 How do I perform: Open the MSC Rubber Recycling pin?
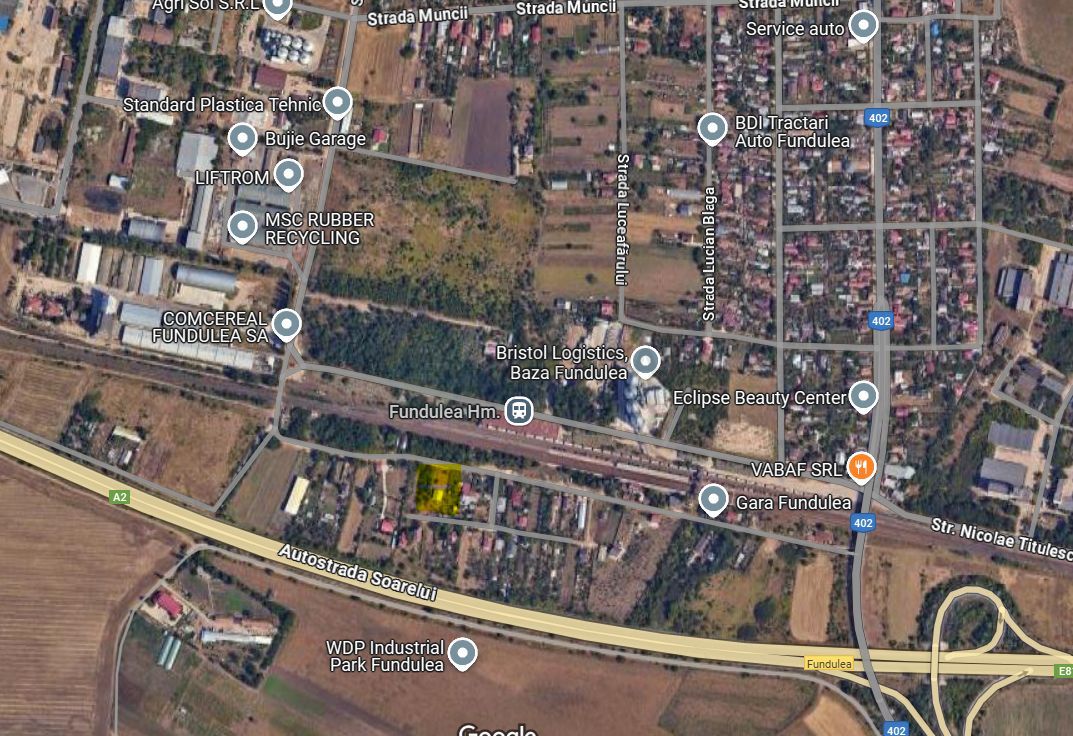tap(243, 226)
